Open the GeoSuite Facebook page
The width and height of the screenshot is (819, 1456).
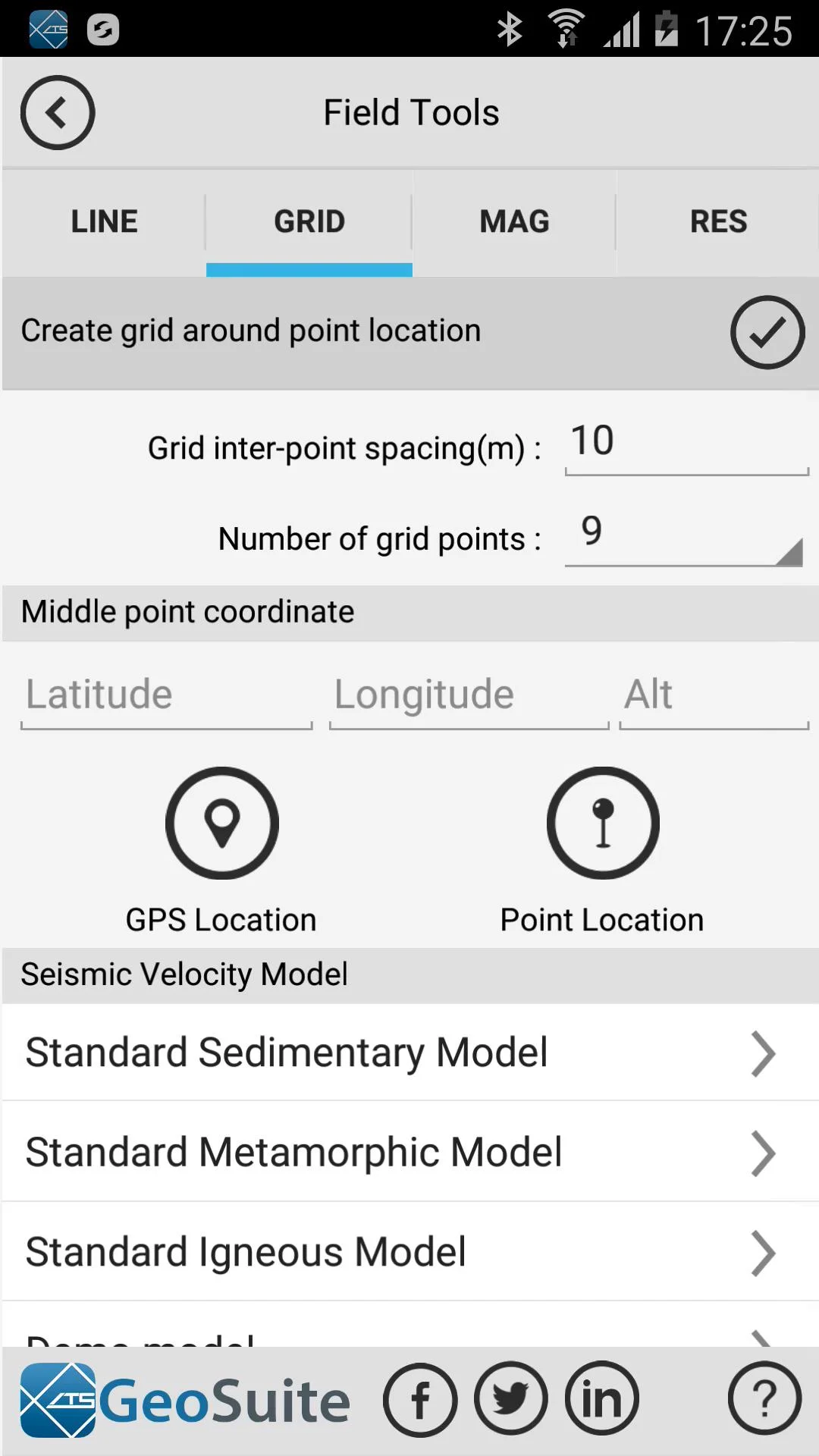pyautogui.click(x=420, y=1400)
